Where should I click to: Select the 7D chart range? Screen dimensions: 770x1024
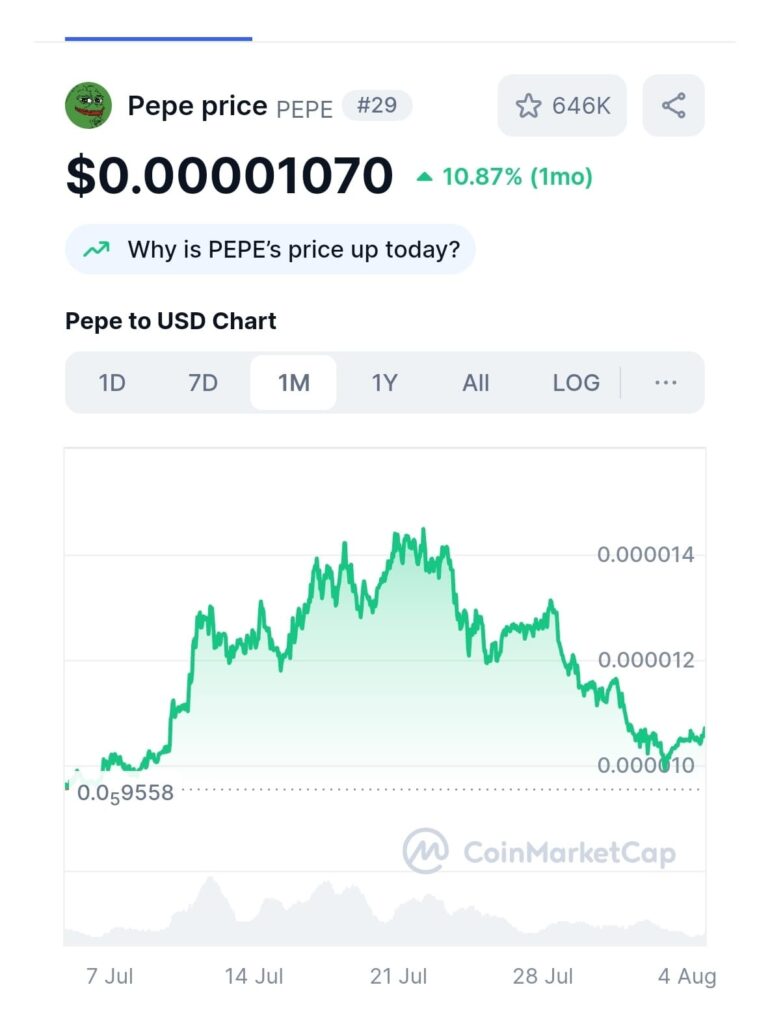click(x=203, y=382)
